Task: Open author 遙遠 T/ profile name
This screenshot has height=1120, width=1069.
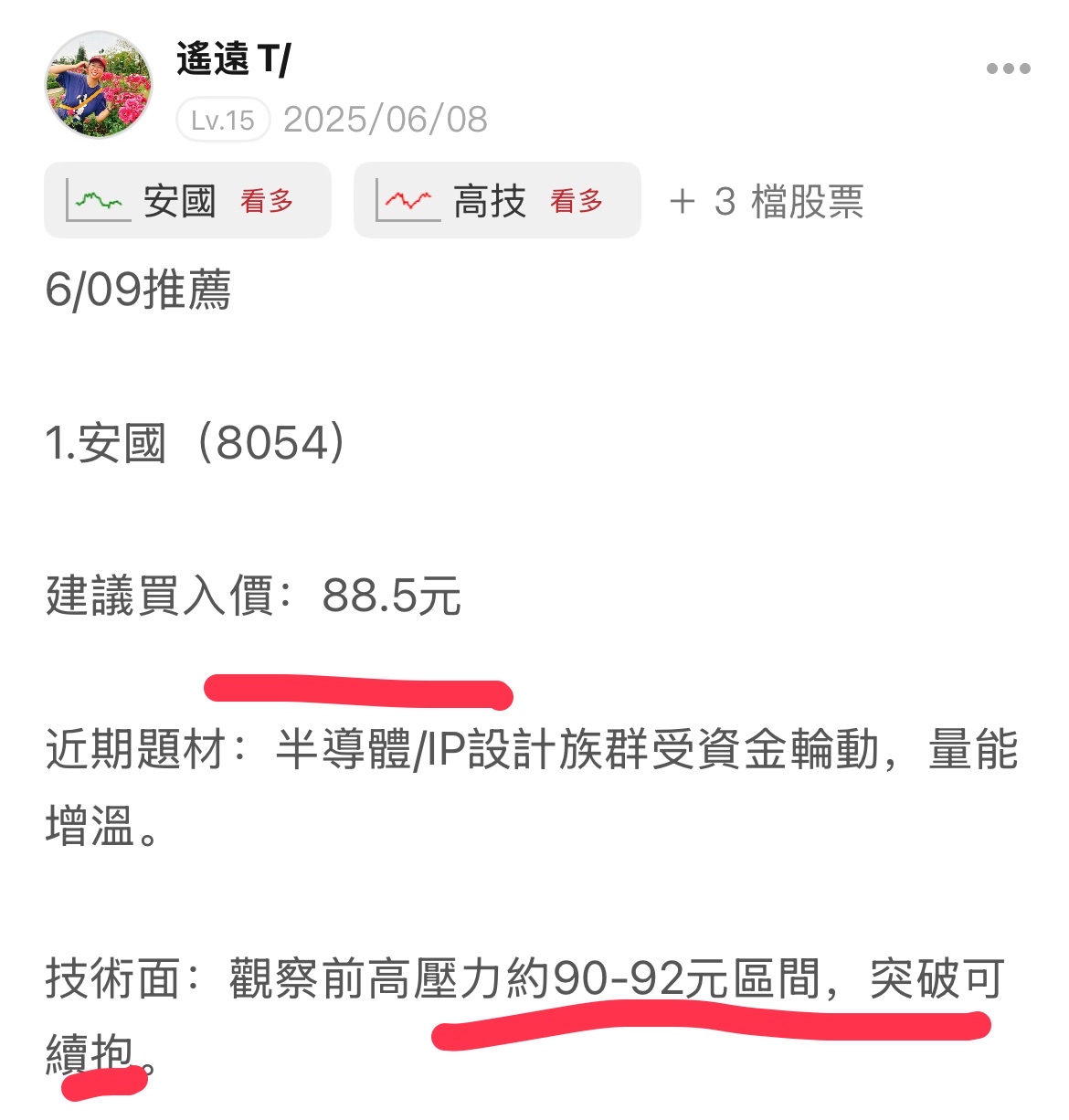Action: pyautogui.click(x=234, y=60)
